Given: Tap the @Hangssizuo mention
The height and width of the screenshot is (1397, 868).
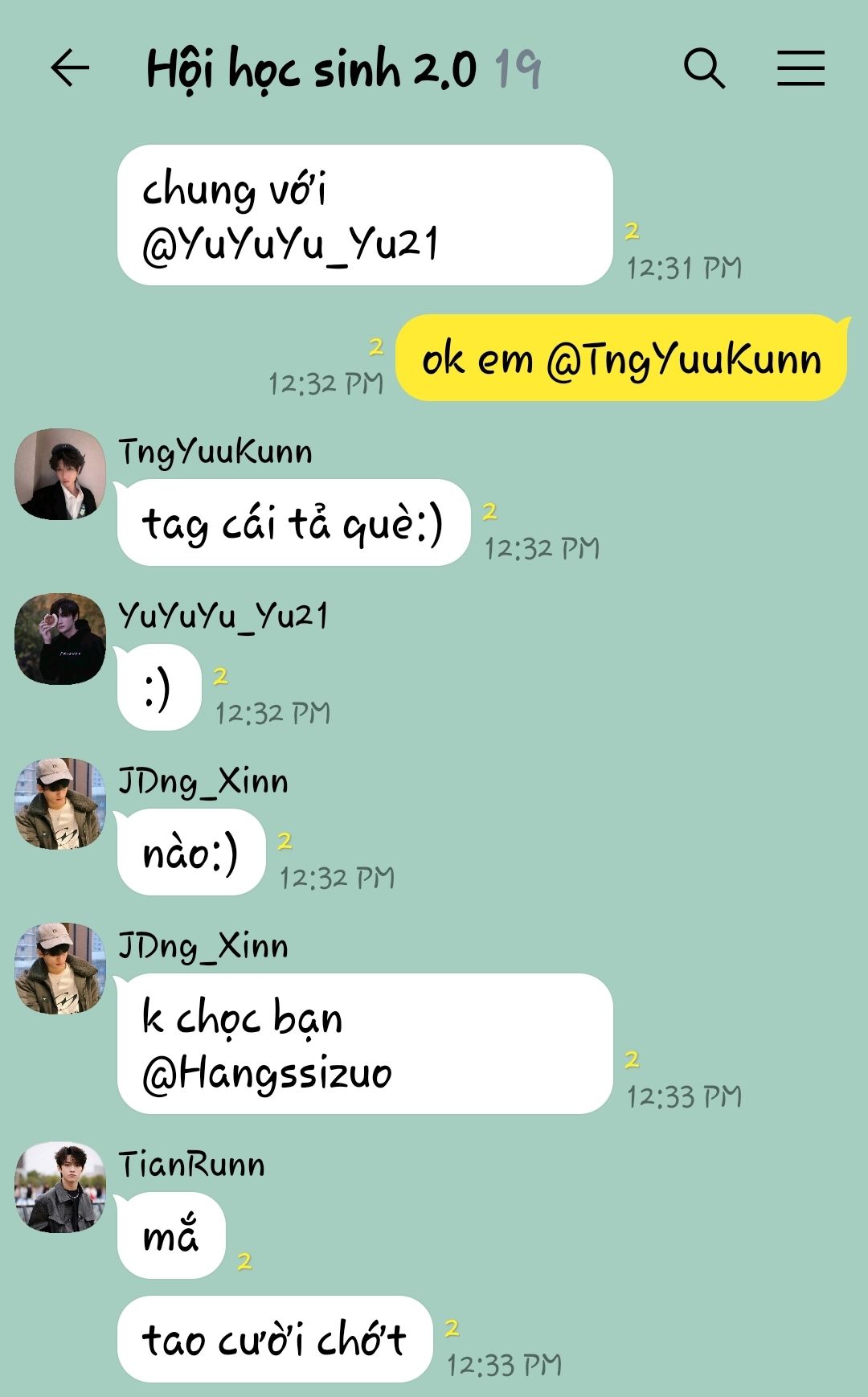Looking at the screenshot, I should pyautogui.click(x=267, y=1073).
